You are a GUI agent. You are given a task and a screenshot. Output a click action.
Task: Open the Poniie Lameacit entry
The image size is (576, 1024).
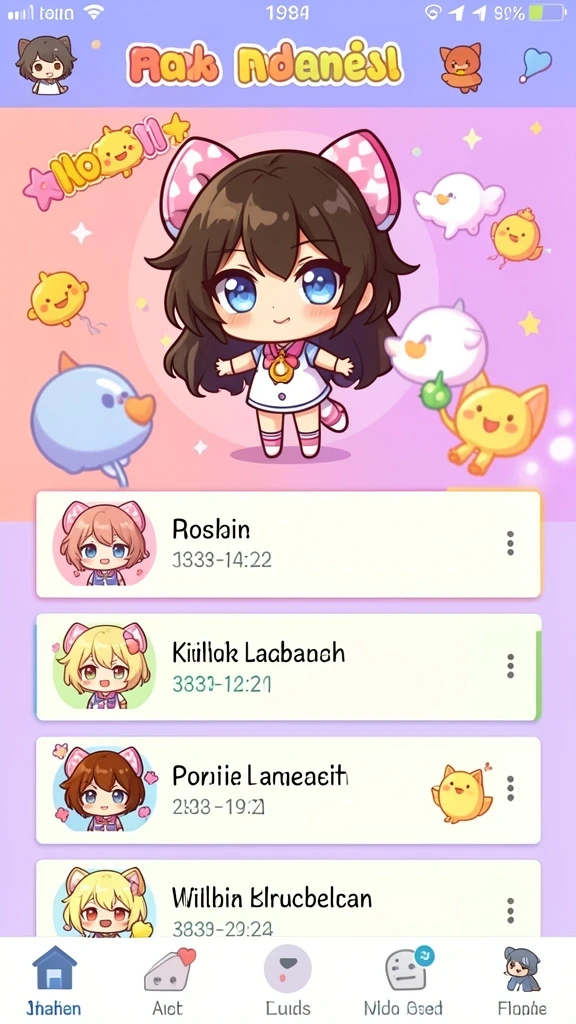coord(288,790)
